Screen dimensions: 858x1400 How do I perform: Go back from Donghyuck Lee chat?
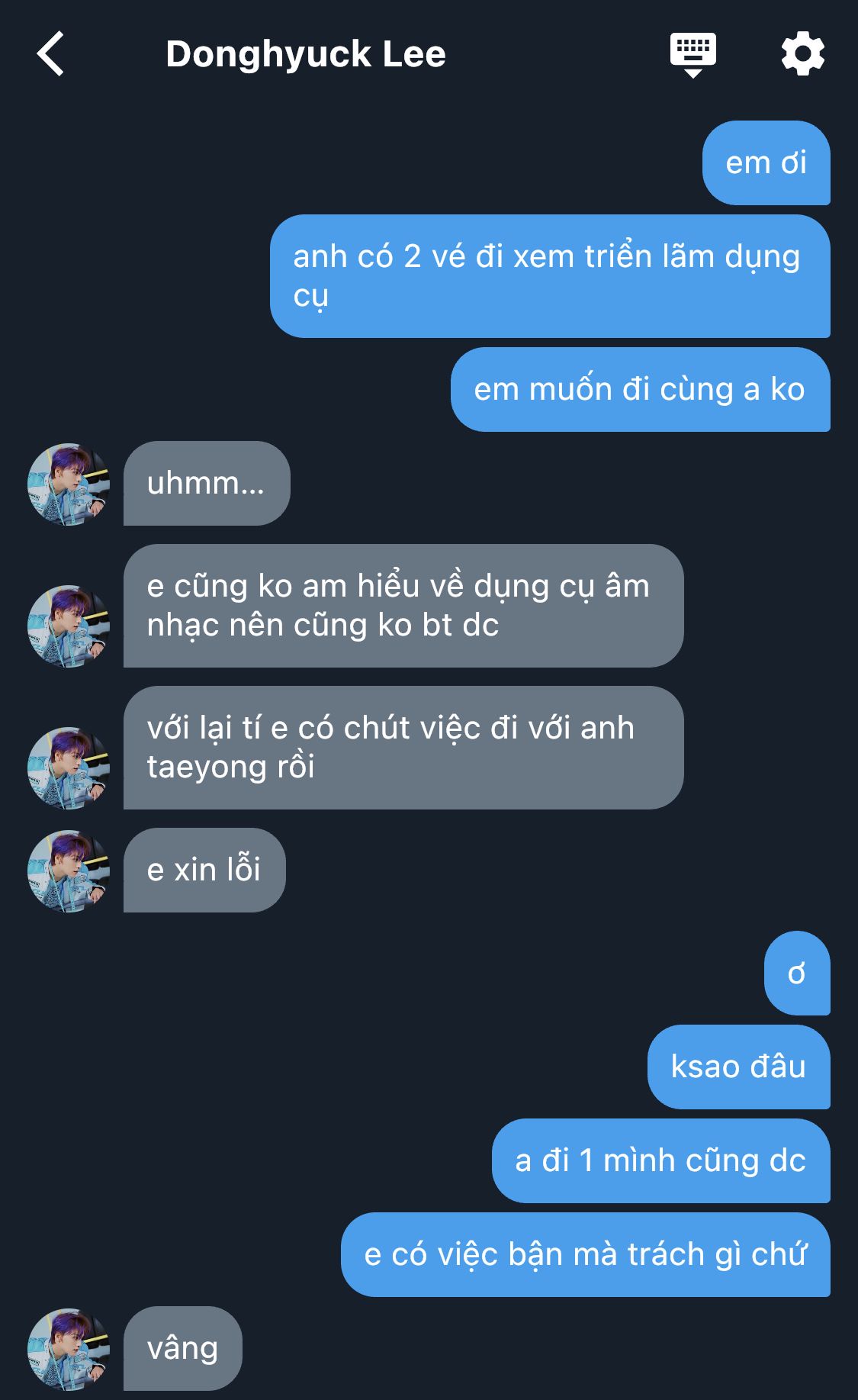[50, 54]
